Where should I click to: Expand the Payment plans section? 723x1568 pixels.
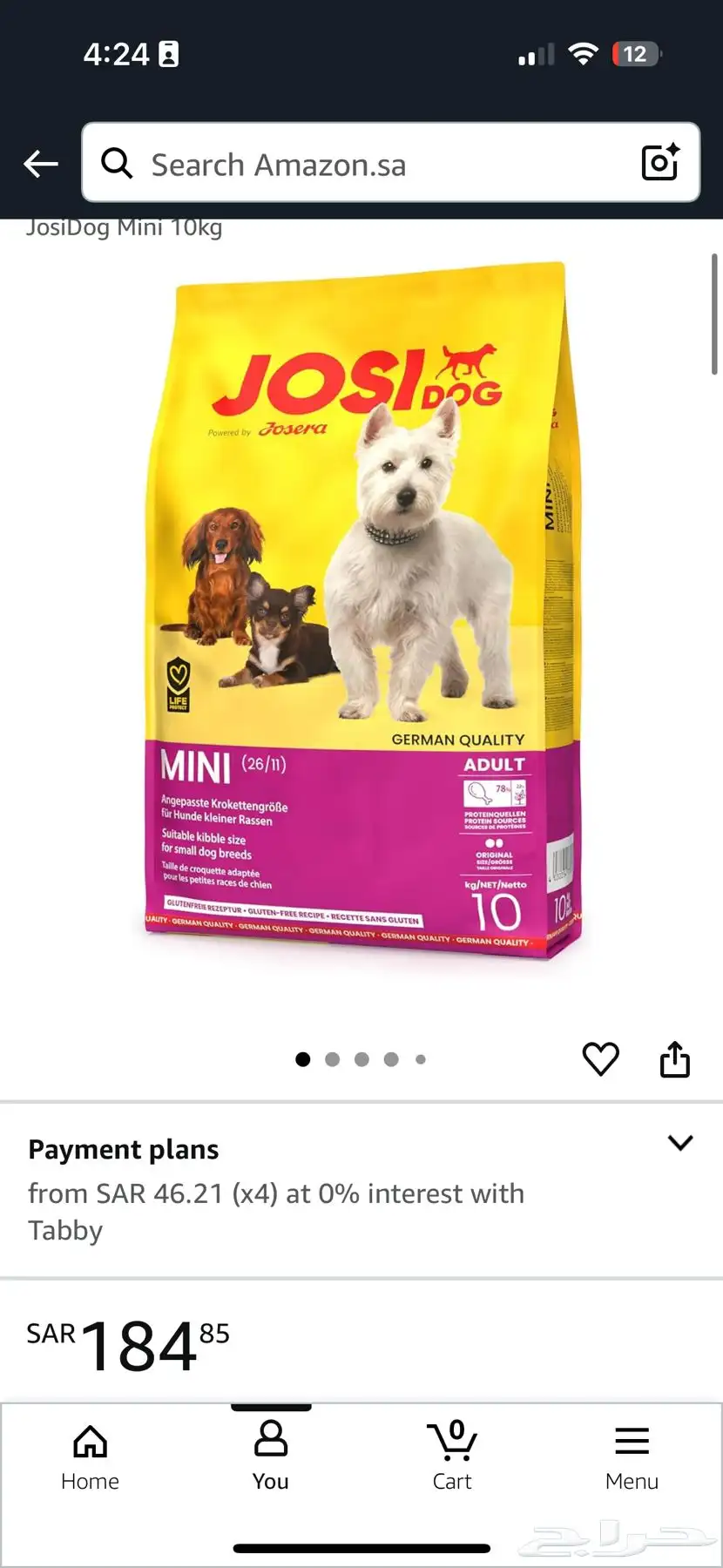coord(679,1143)
